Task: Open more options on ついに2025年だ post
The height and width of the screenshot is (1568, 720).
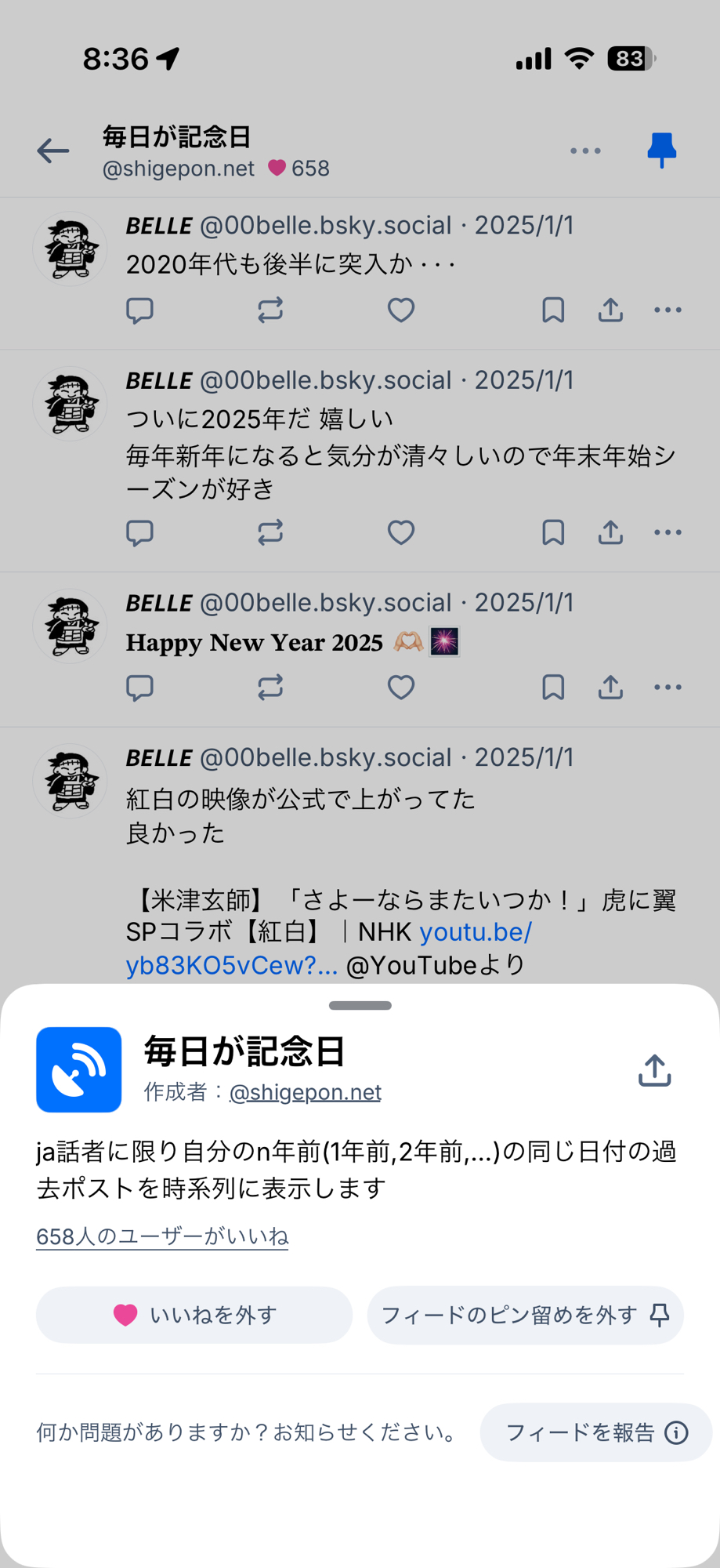Action: pos(668,533)
